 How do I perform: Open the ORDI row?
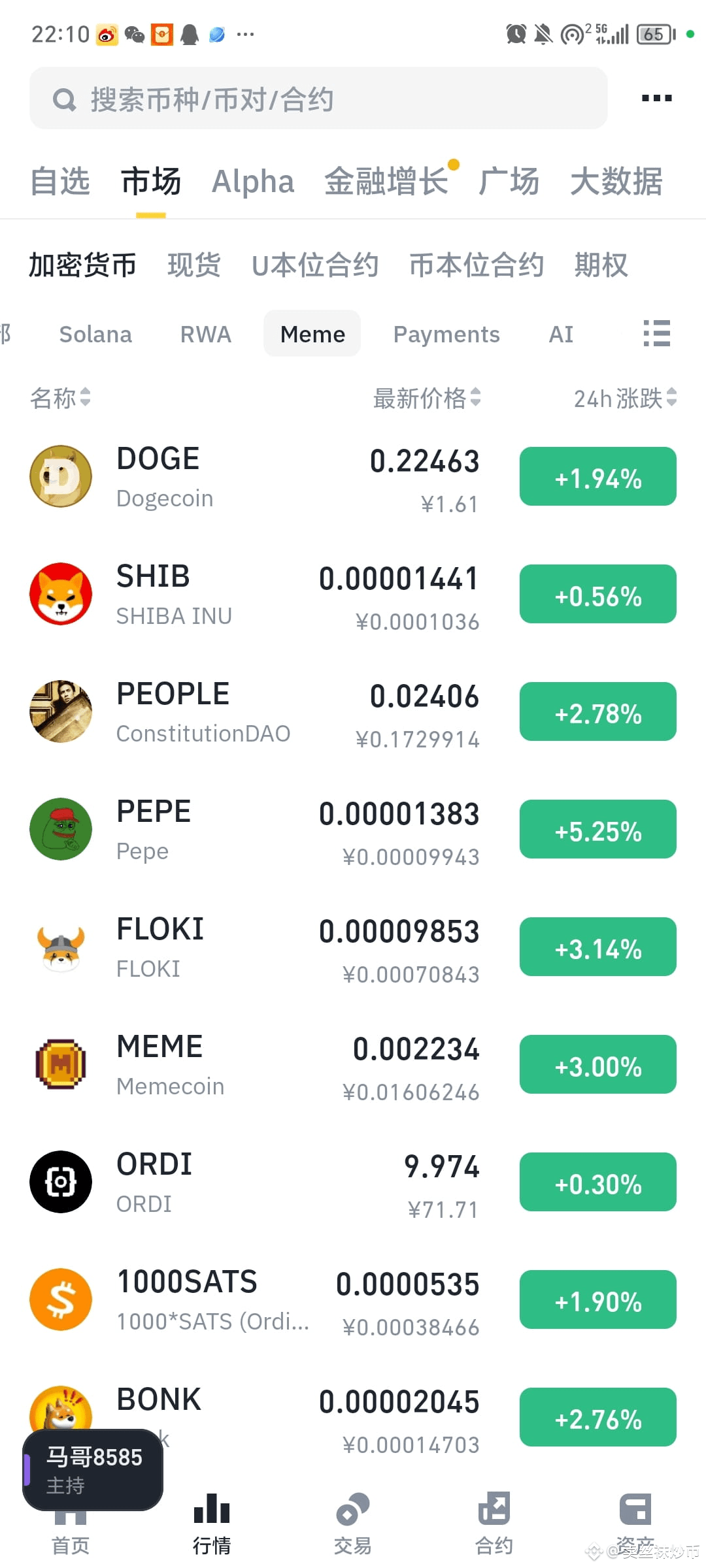pos(353,1183)
